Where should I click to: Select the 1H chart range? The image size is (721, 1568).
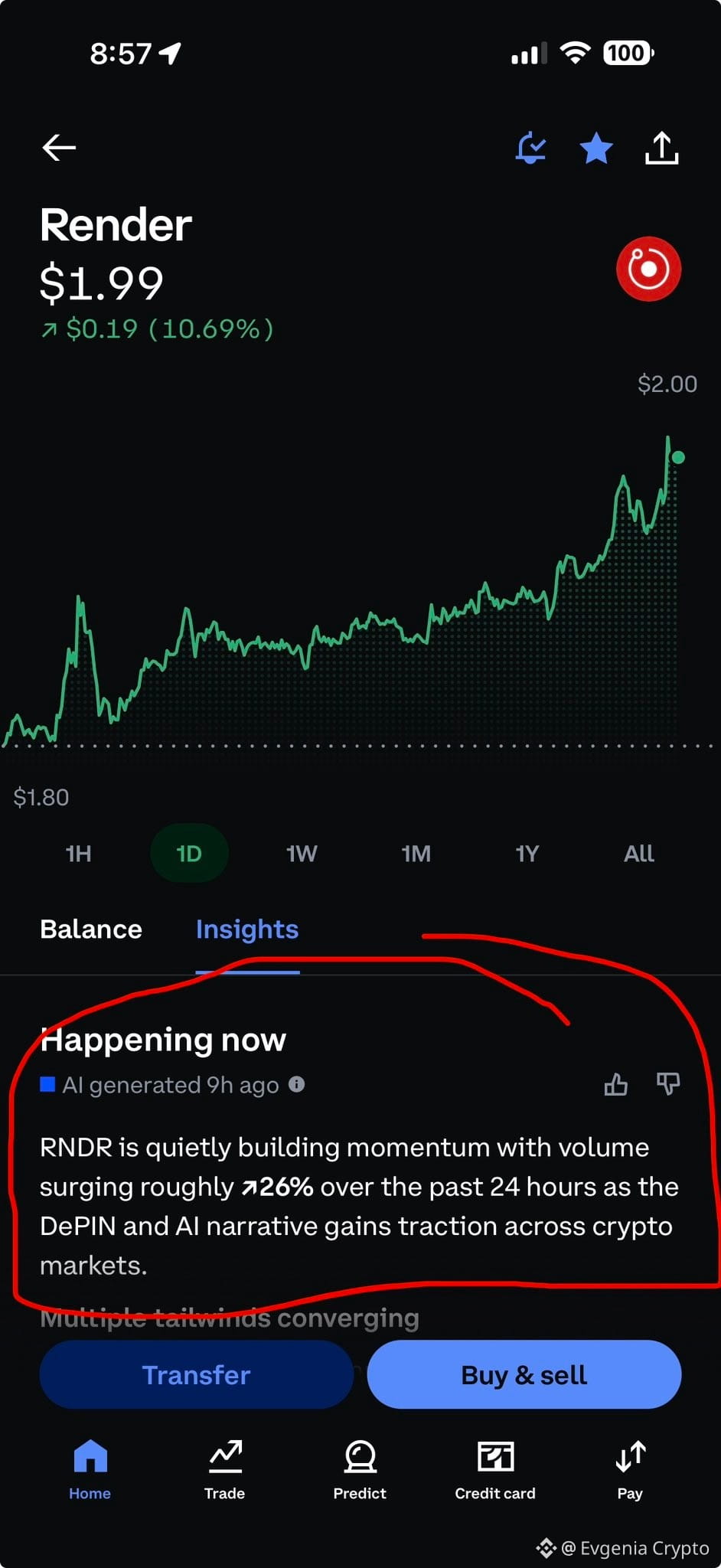[79, 854]
